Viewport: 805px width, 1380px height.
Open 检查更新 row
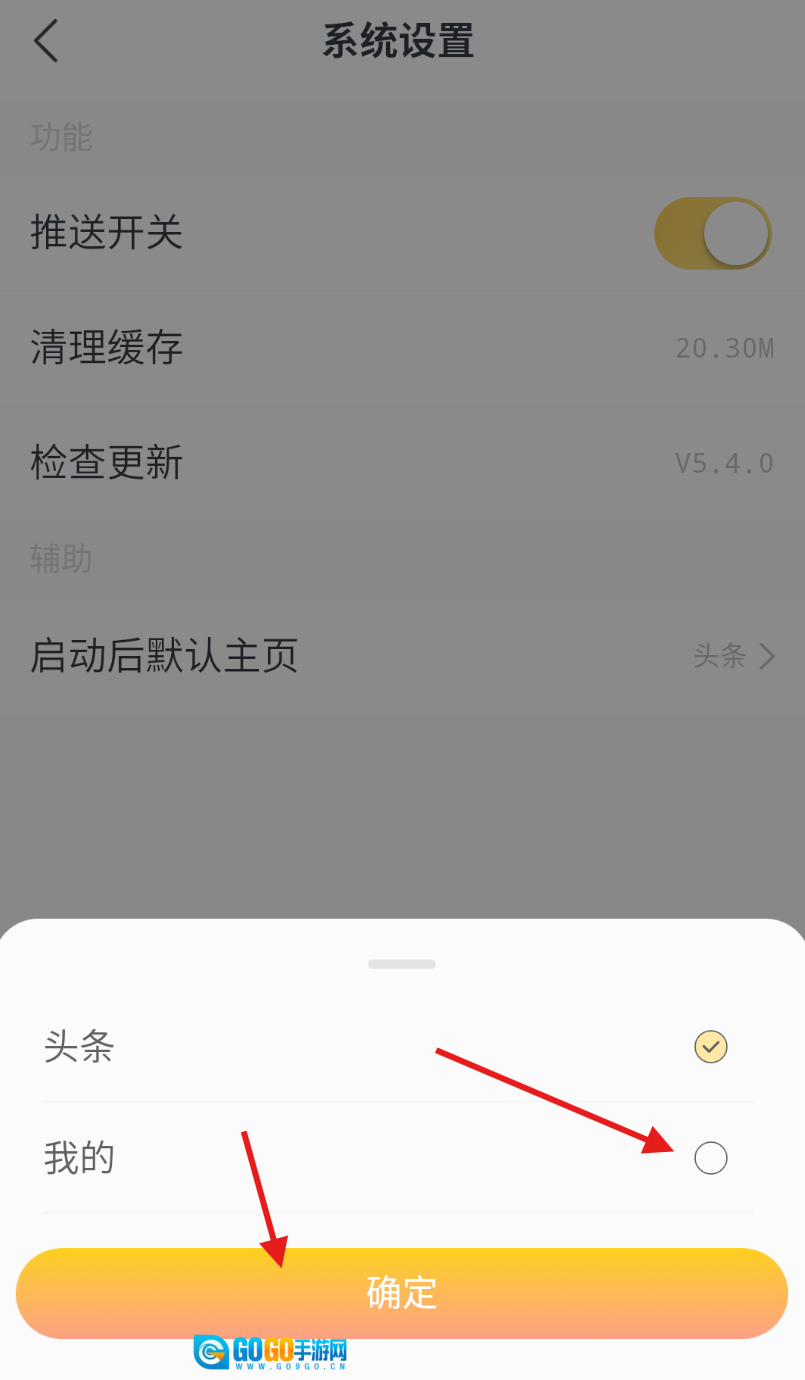coord(402,463)
